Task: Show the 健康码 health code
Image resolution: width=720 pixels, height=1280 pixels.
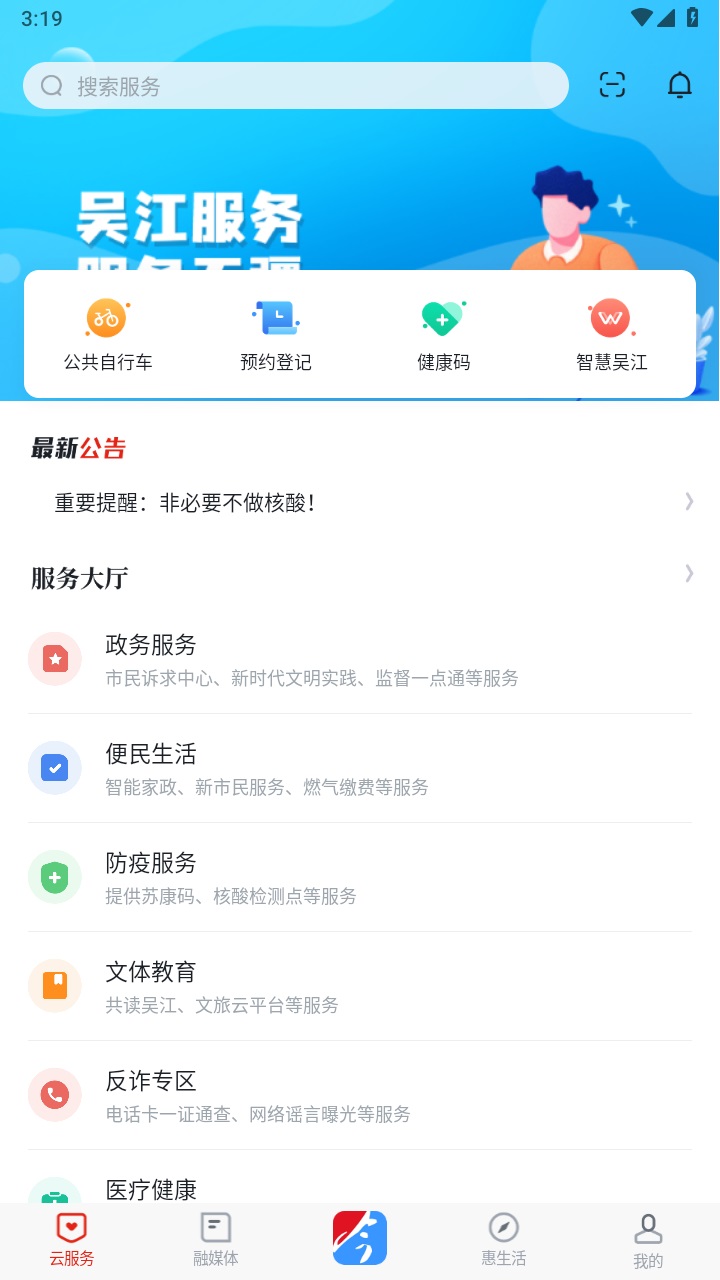Action: coord(442,330)
